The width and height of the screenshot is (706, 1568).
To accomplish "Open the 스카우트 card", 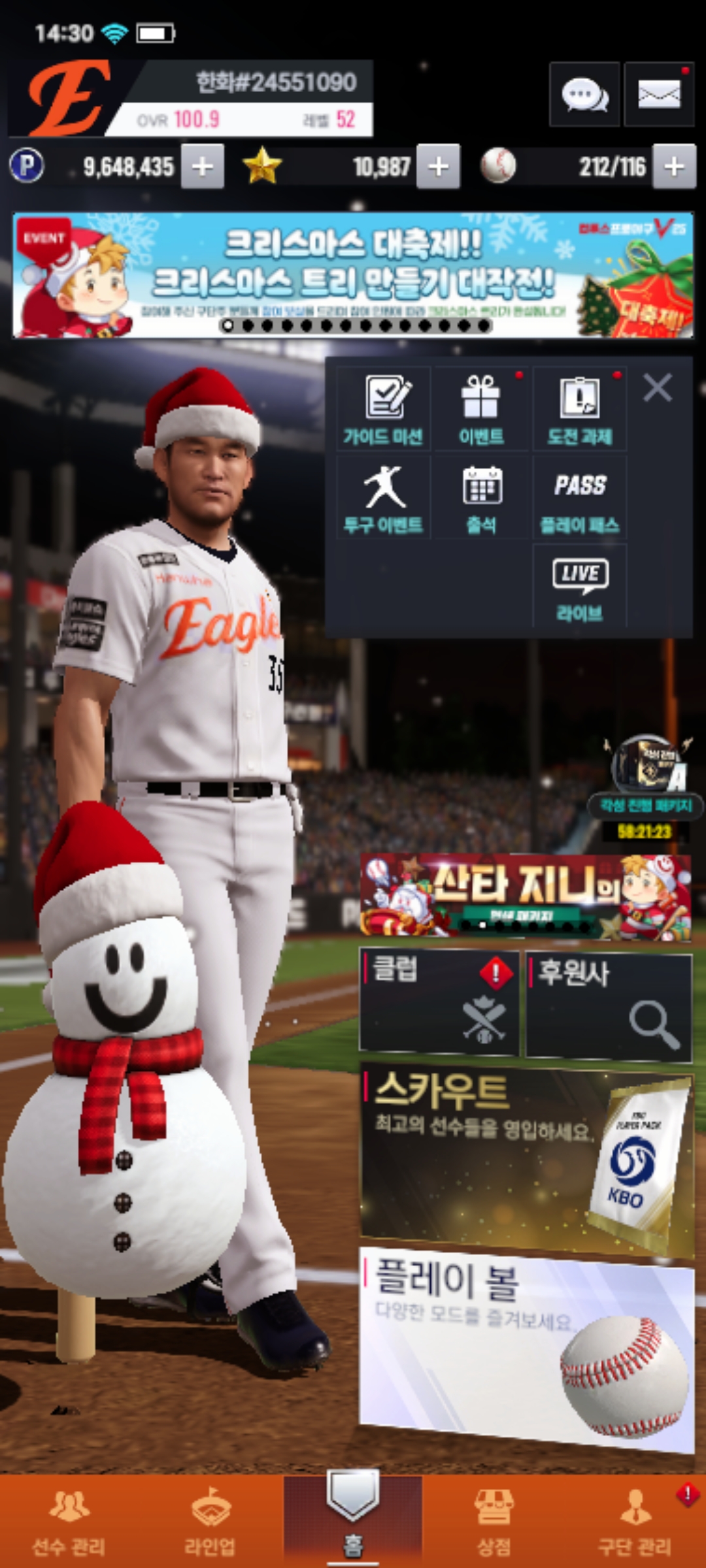I will pos(526,1156).
